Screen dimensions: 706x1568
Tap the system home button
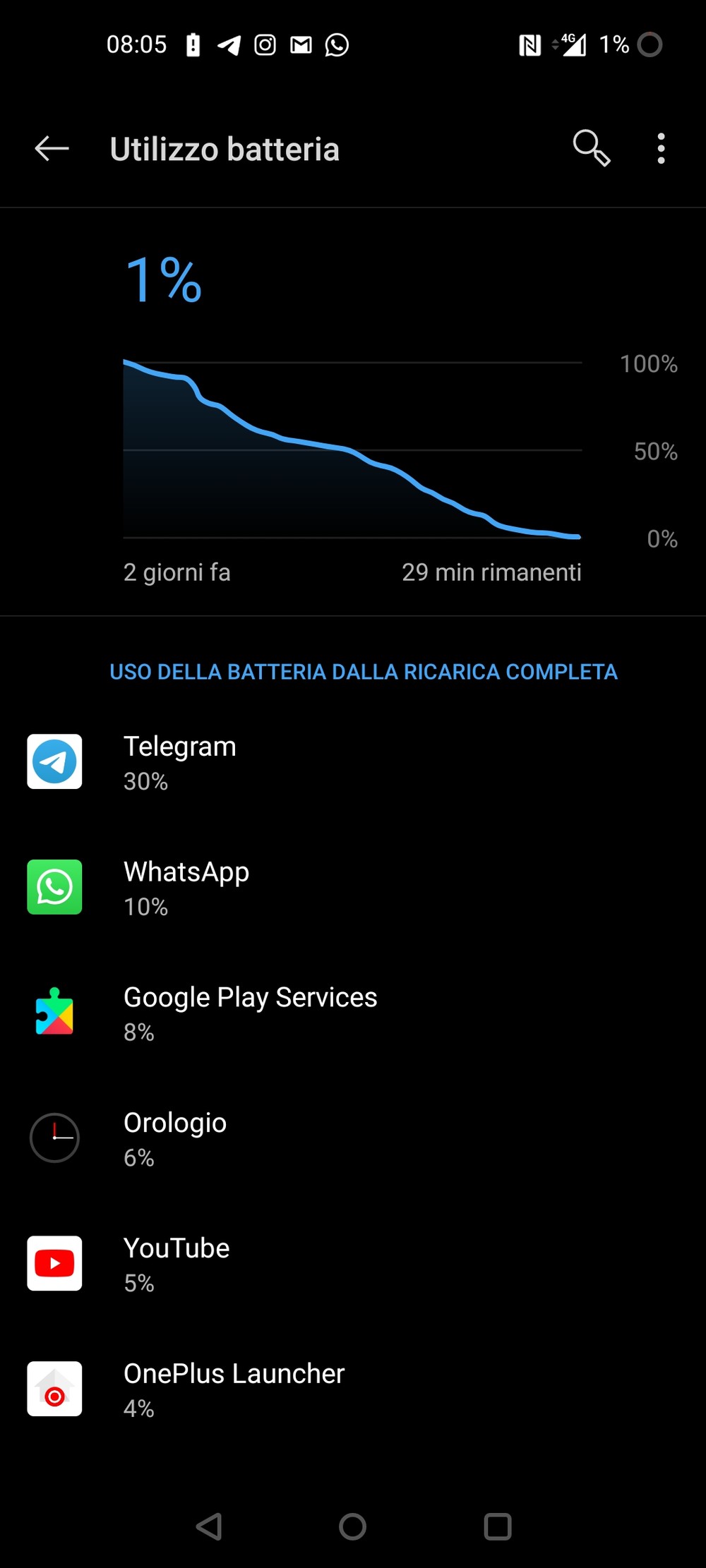[352, 1527]
